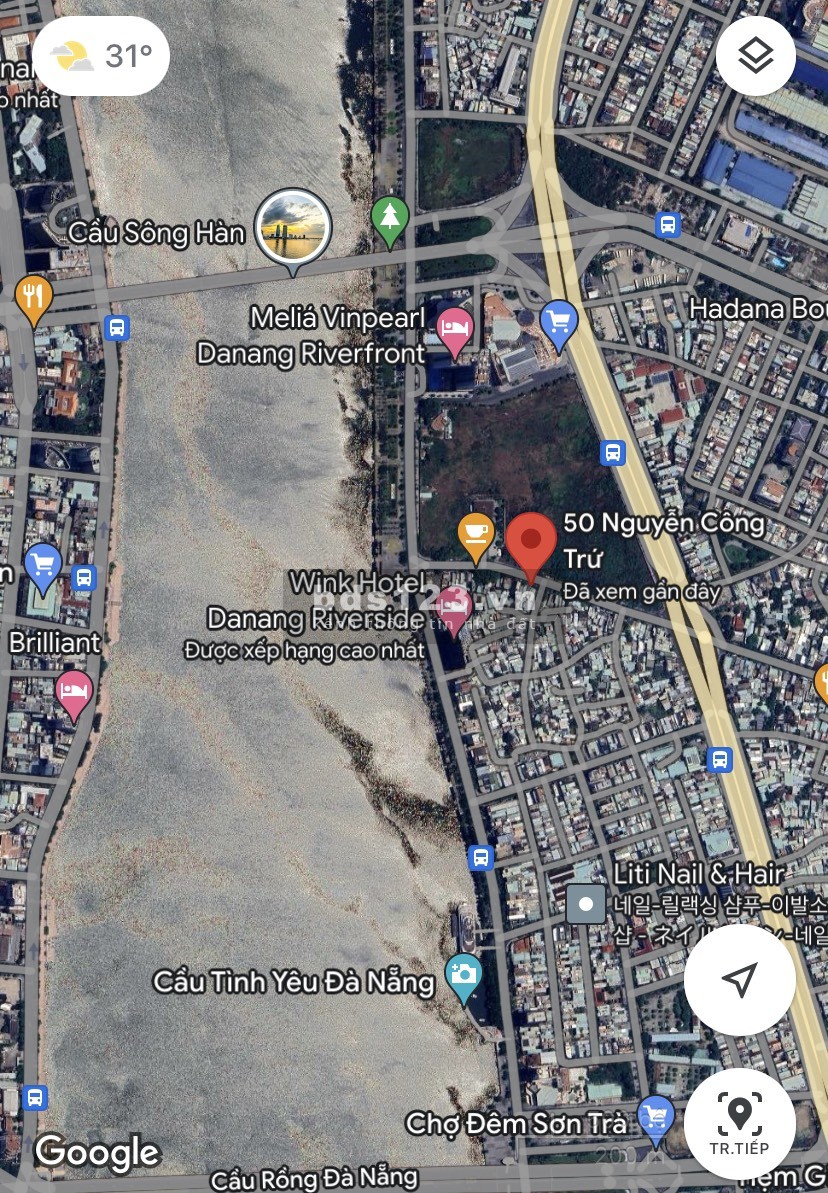828x1193 pixels.
Task: Open Meliá Vinpearl Danang Riverfront hotel pin
Action: coord(455,330)
